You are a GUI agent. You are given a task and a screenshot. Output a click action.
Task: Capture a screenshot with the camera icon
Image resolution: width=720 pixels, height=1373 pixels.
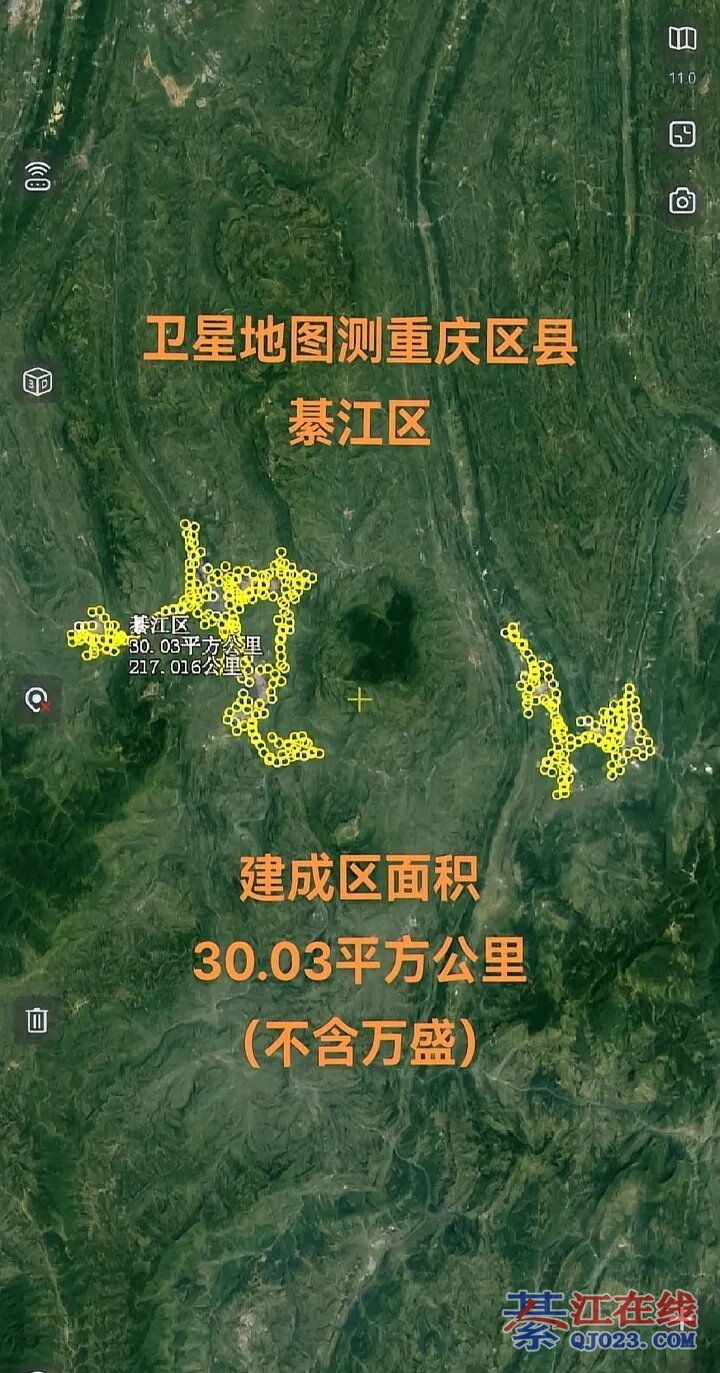(x=682, y=201)
